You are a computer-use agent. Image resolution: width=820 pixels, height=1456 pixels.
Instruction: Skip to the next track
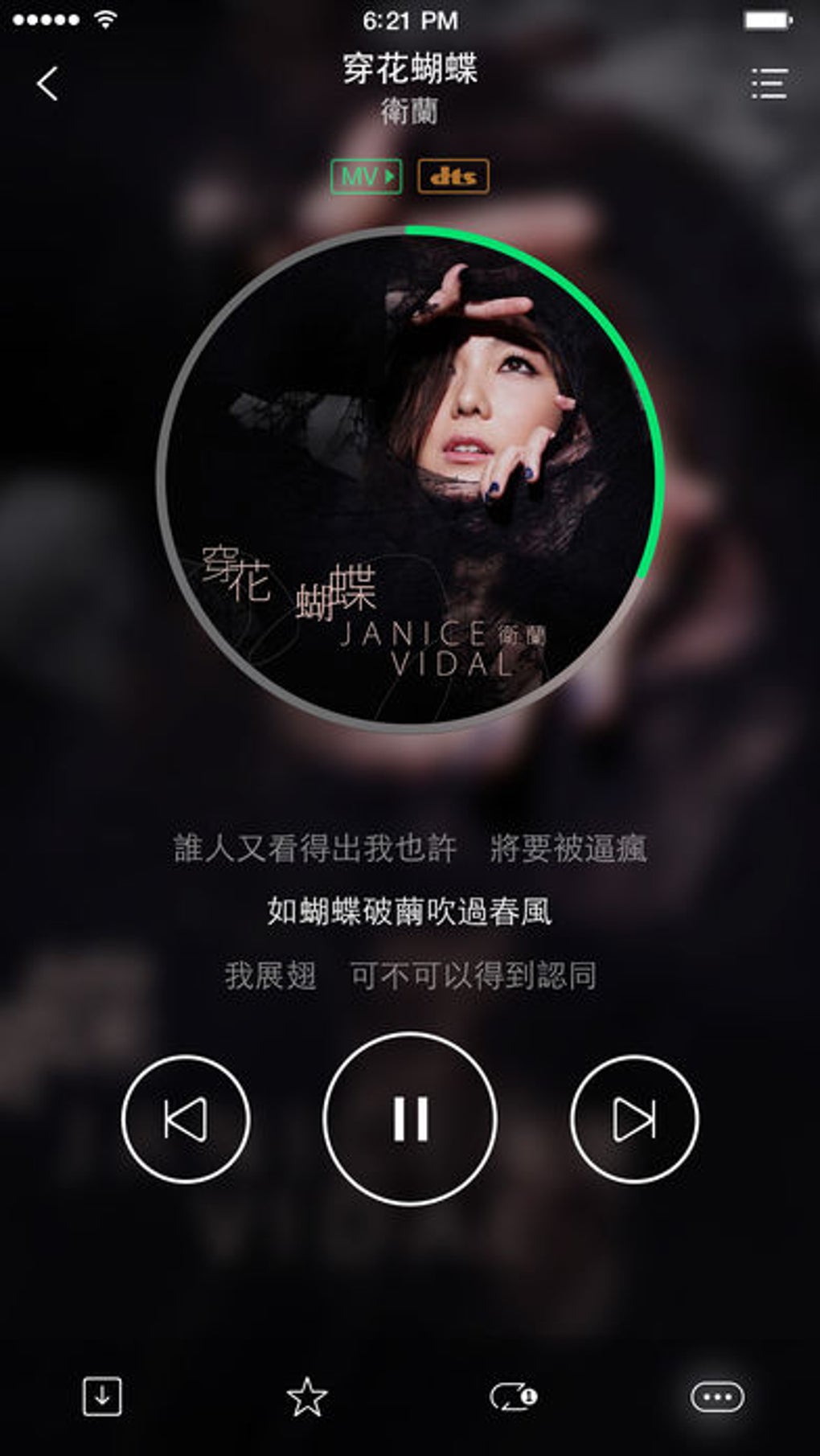click(634, 1118)
